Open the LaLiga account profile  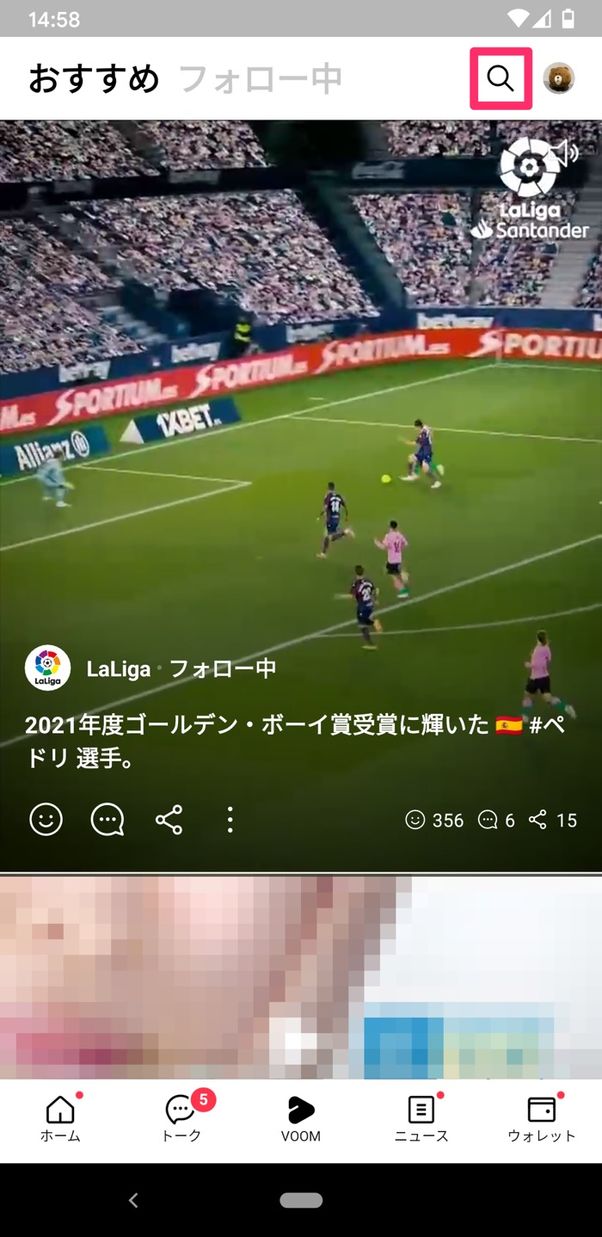(47, 668)
